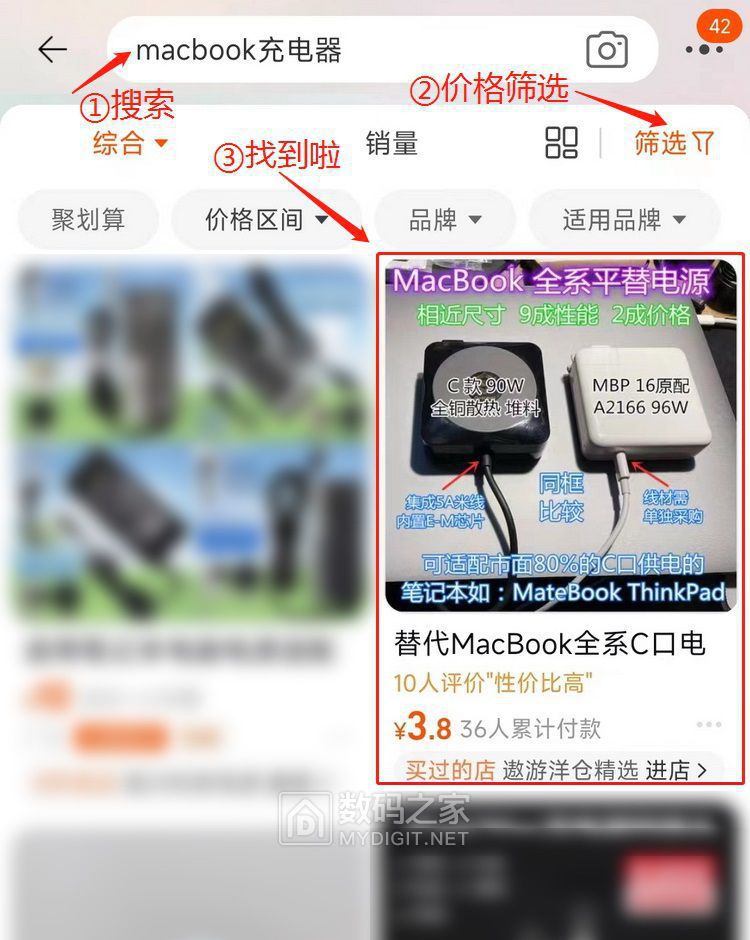
Task: Open more options on the ¥3.8 product
Action: (x=709, y=725)
